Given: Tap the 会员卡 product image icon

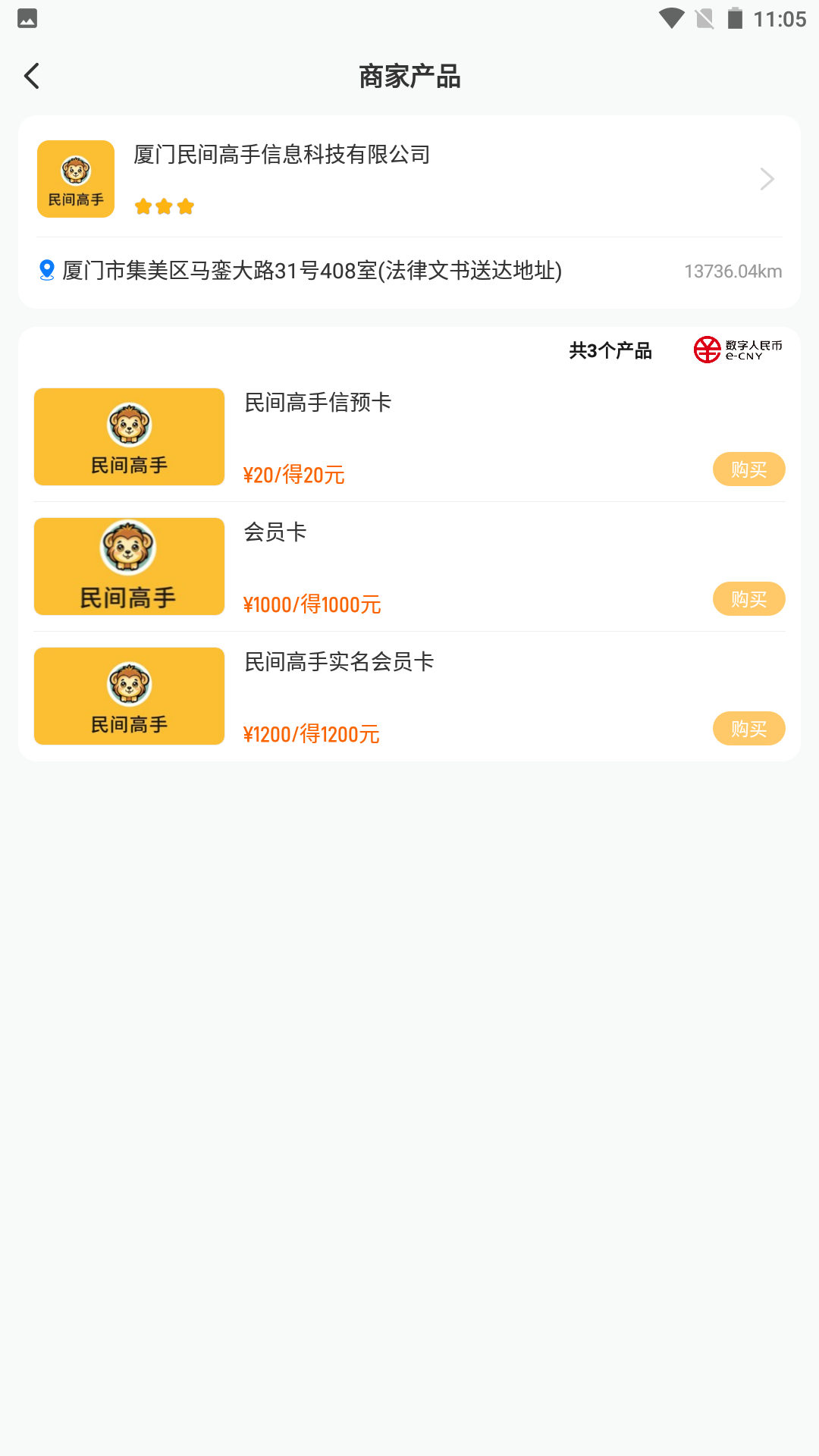Looking at the screenshot, I should point(128,566).
